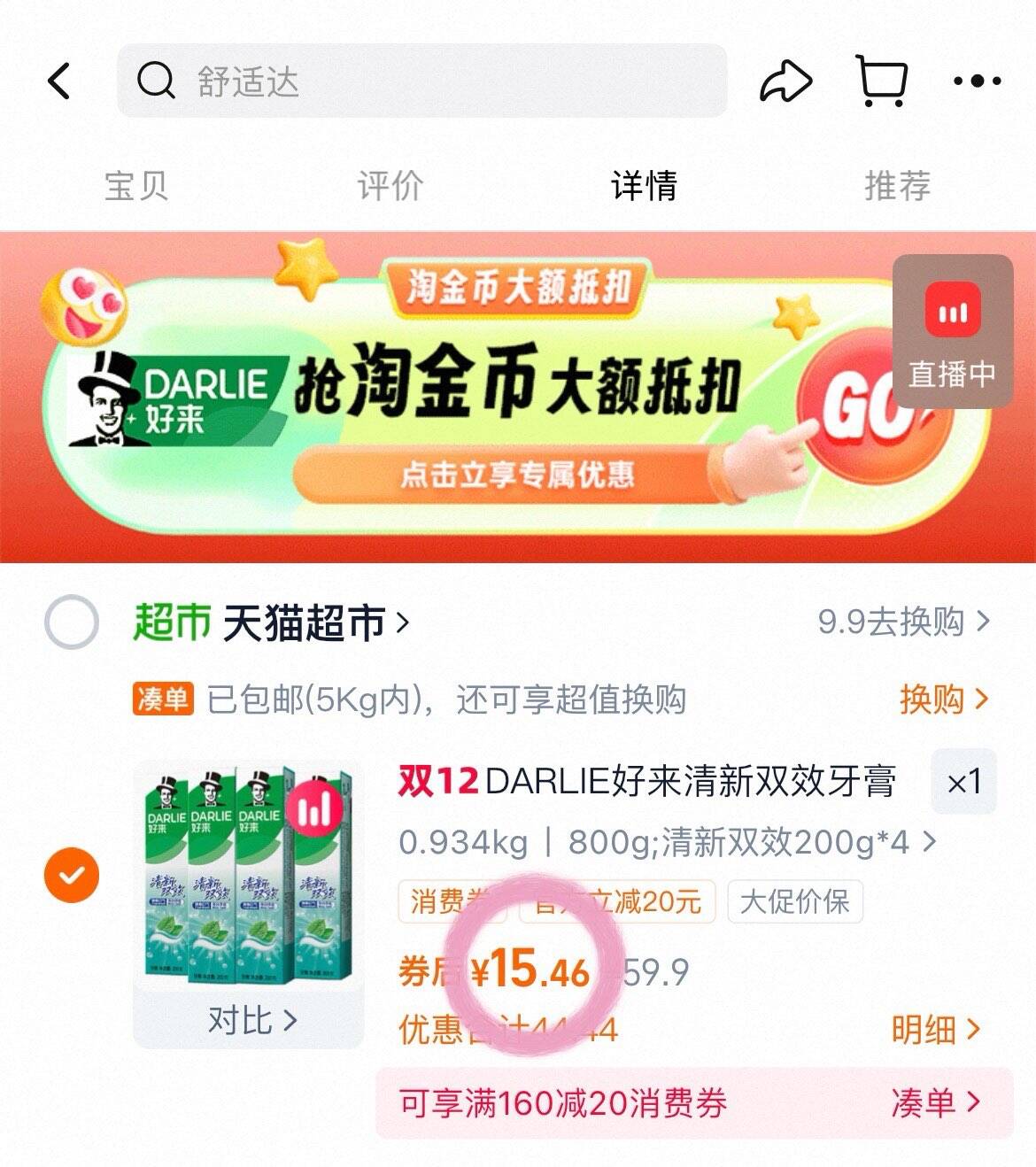Switch to the 宝贝 tab

click(135, 186)
